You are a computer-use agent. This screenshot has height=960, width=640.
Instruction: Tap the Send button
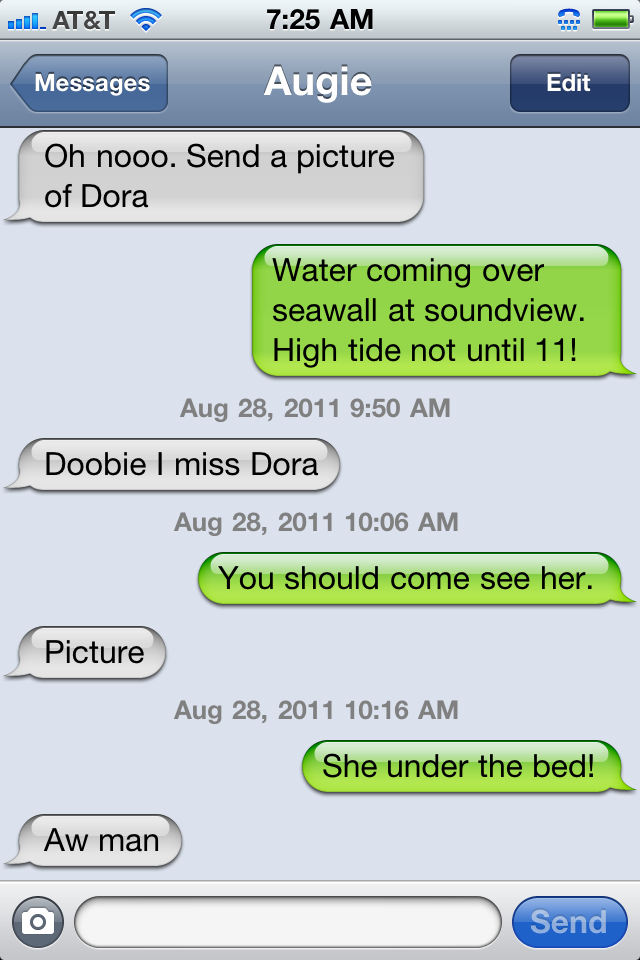pyautogui.click(x=568, y=921)
